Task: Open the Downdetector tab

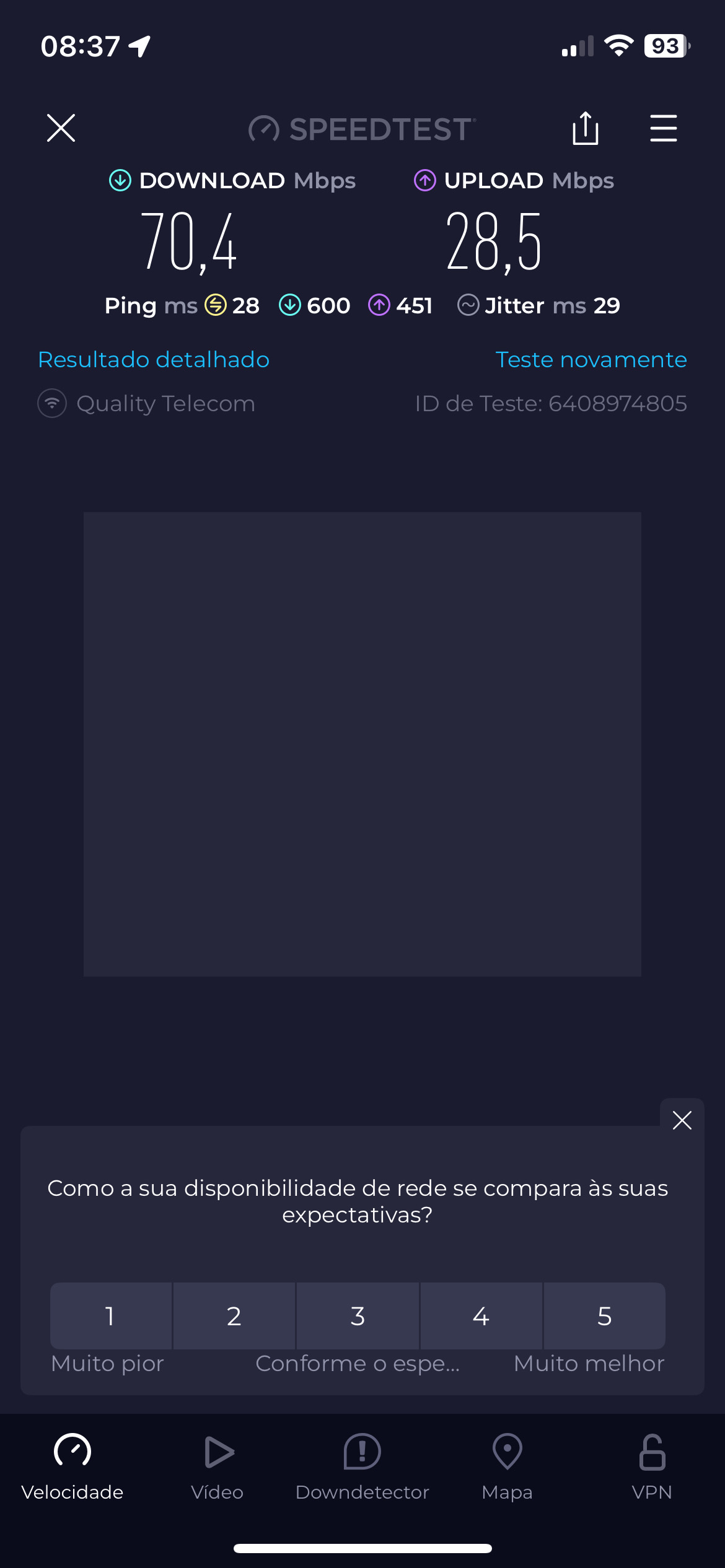Action: click(362, 1466)
